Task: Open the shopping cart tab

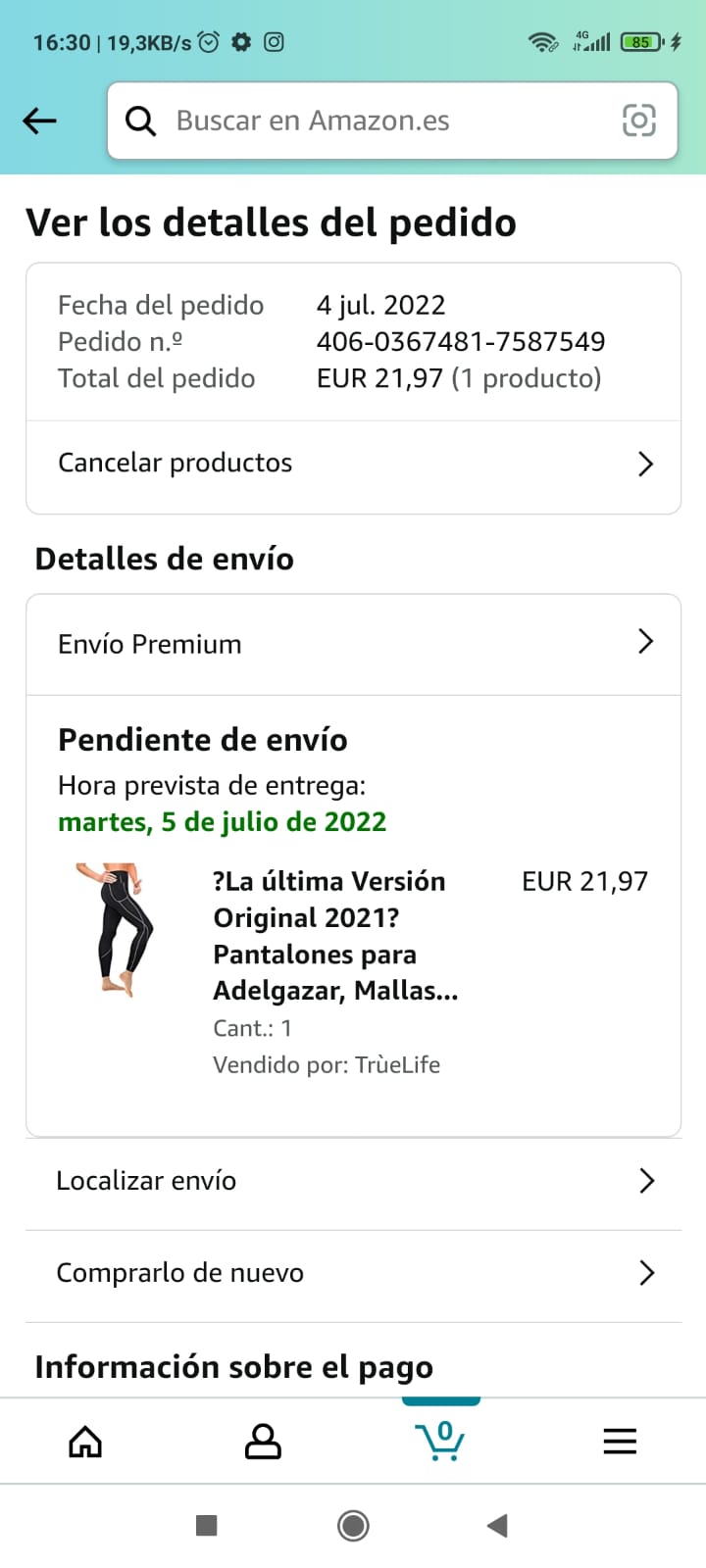Action: click(x=440, y=1442)
